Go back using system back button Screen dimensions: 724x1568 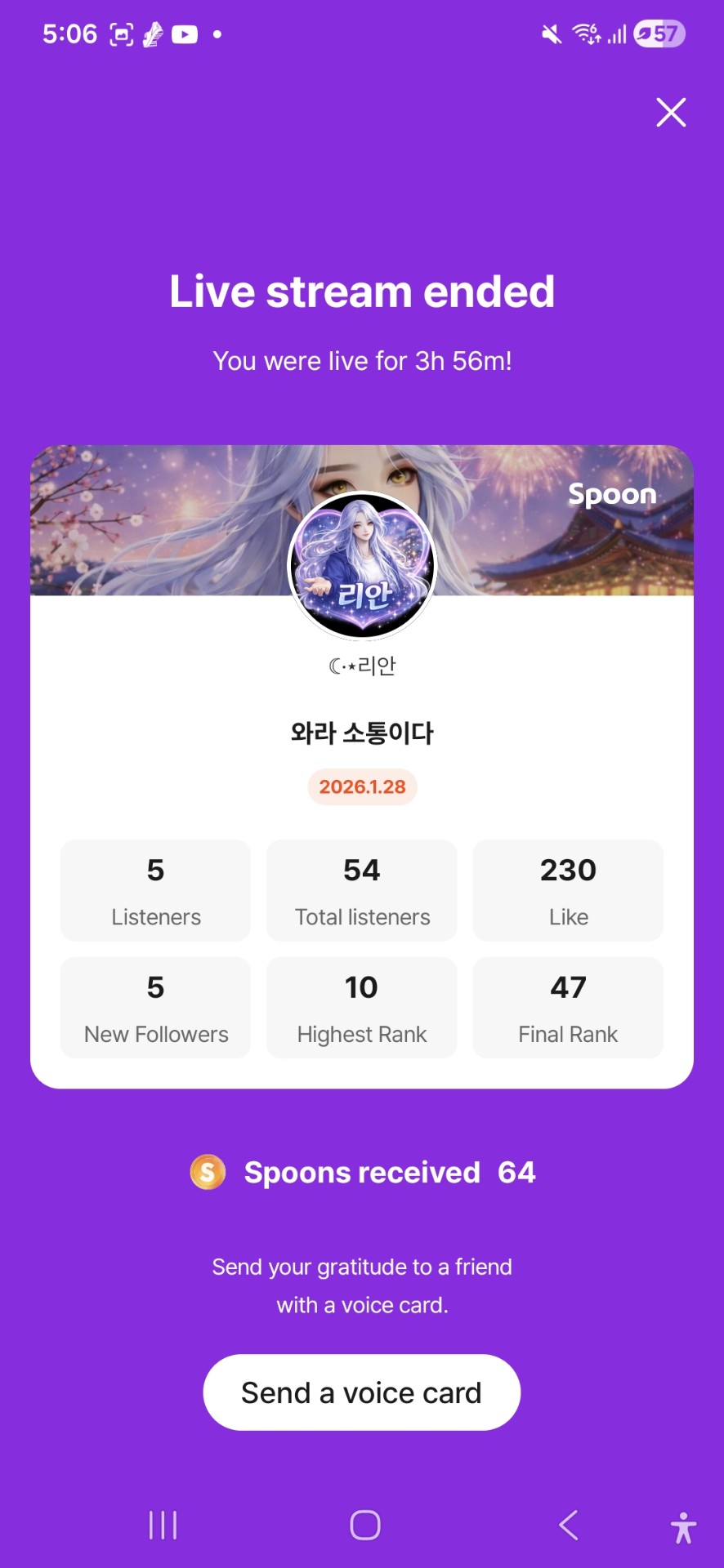pyautogui.click(x=569, y=1525)
